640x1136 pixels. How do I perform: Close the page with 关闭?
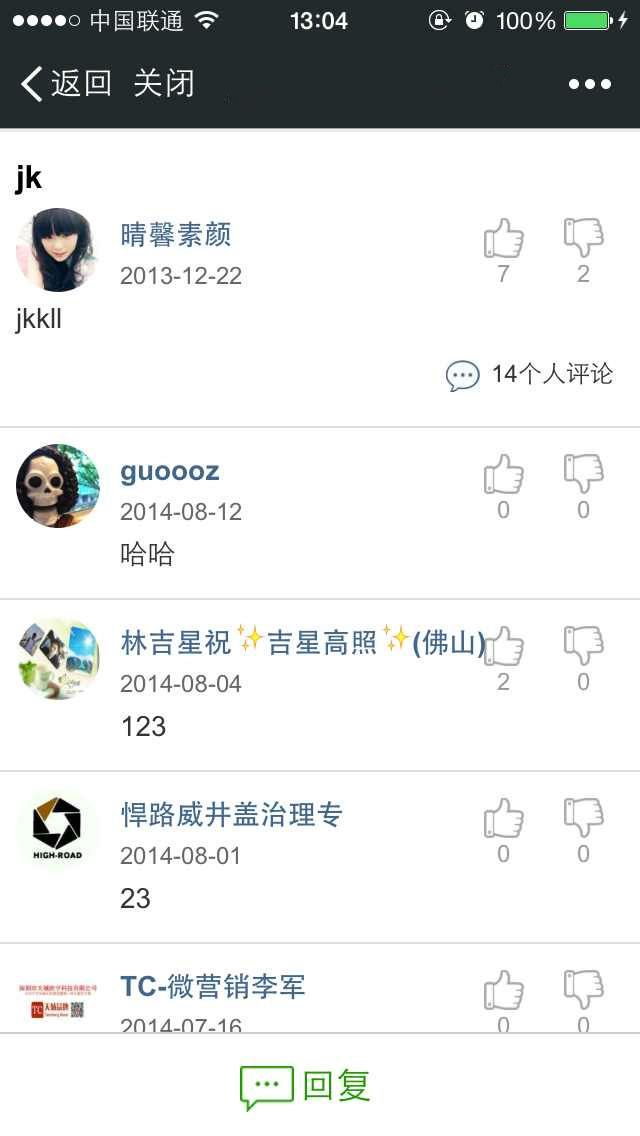pos(164,83)
